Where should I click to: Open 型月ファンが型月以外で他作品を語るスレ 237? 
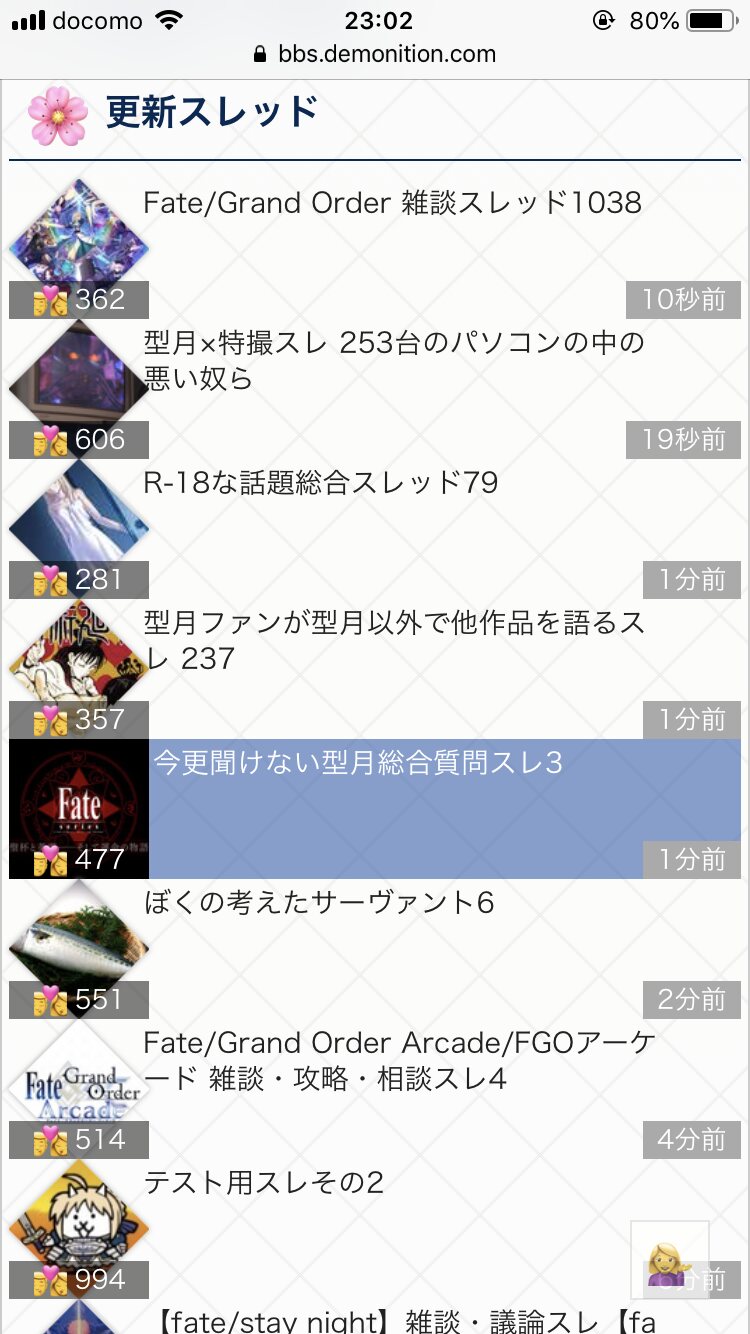point(394,641)
